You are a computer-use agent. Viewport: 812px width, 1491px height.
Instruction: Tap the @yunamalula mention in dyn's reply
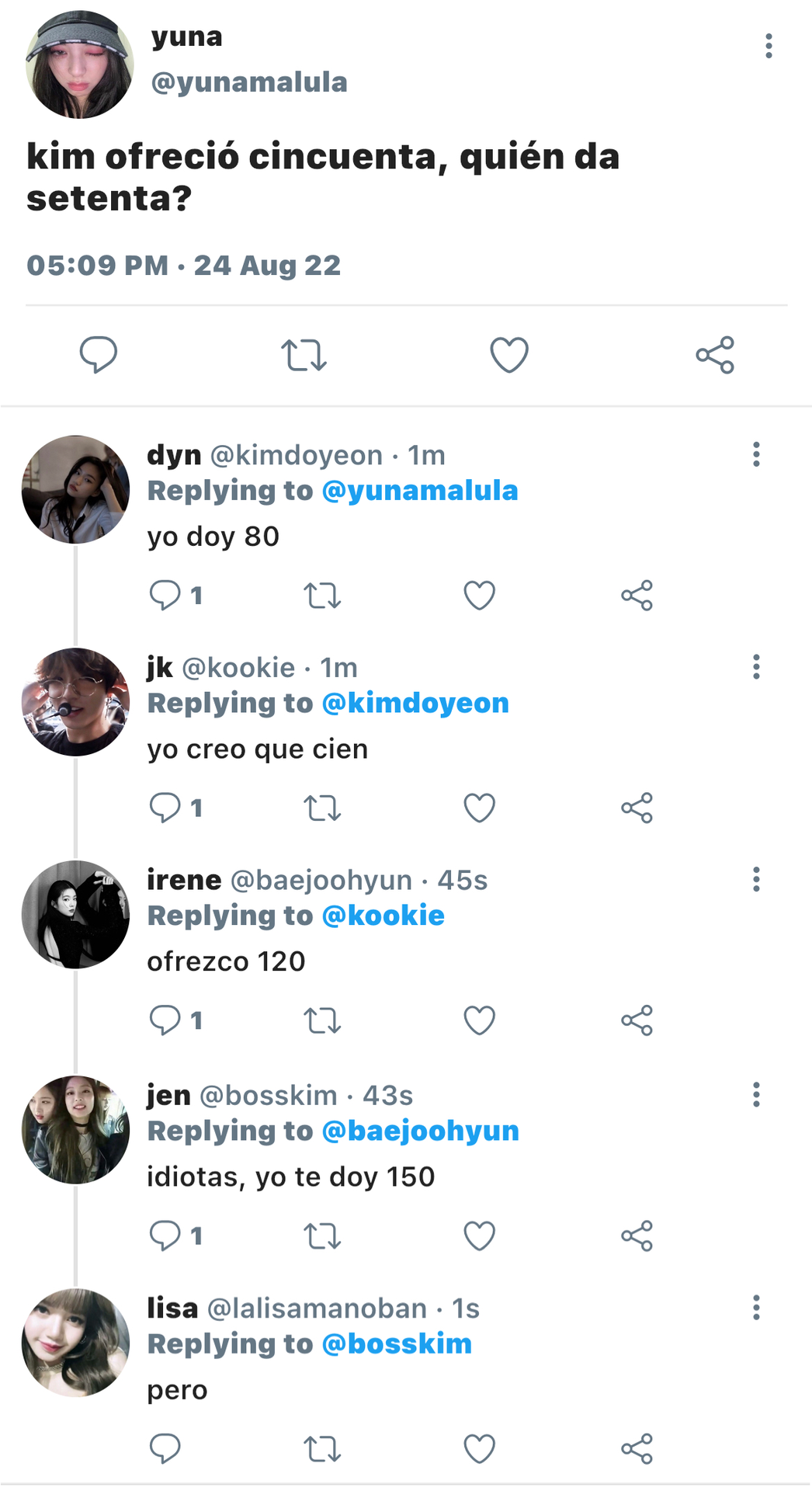point(420,491)
